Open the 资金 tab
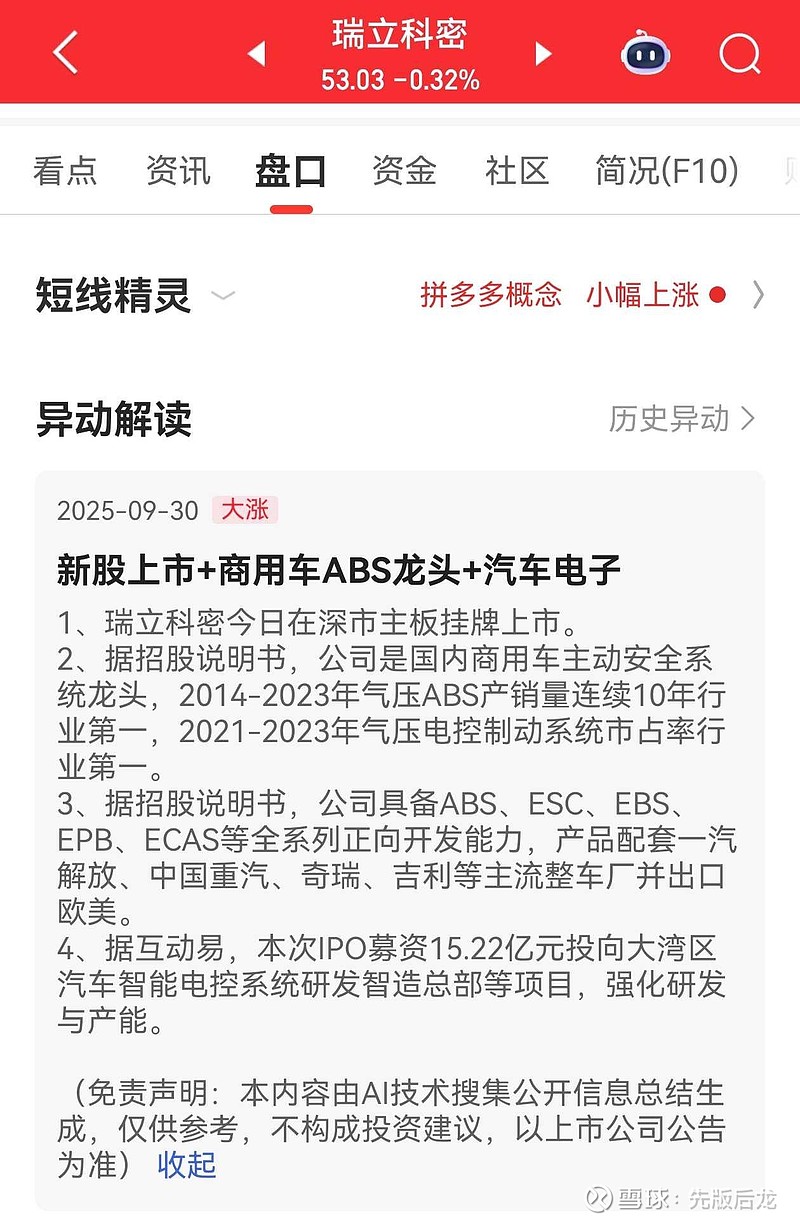 403,172
